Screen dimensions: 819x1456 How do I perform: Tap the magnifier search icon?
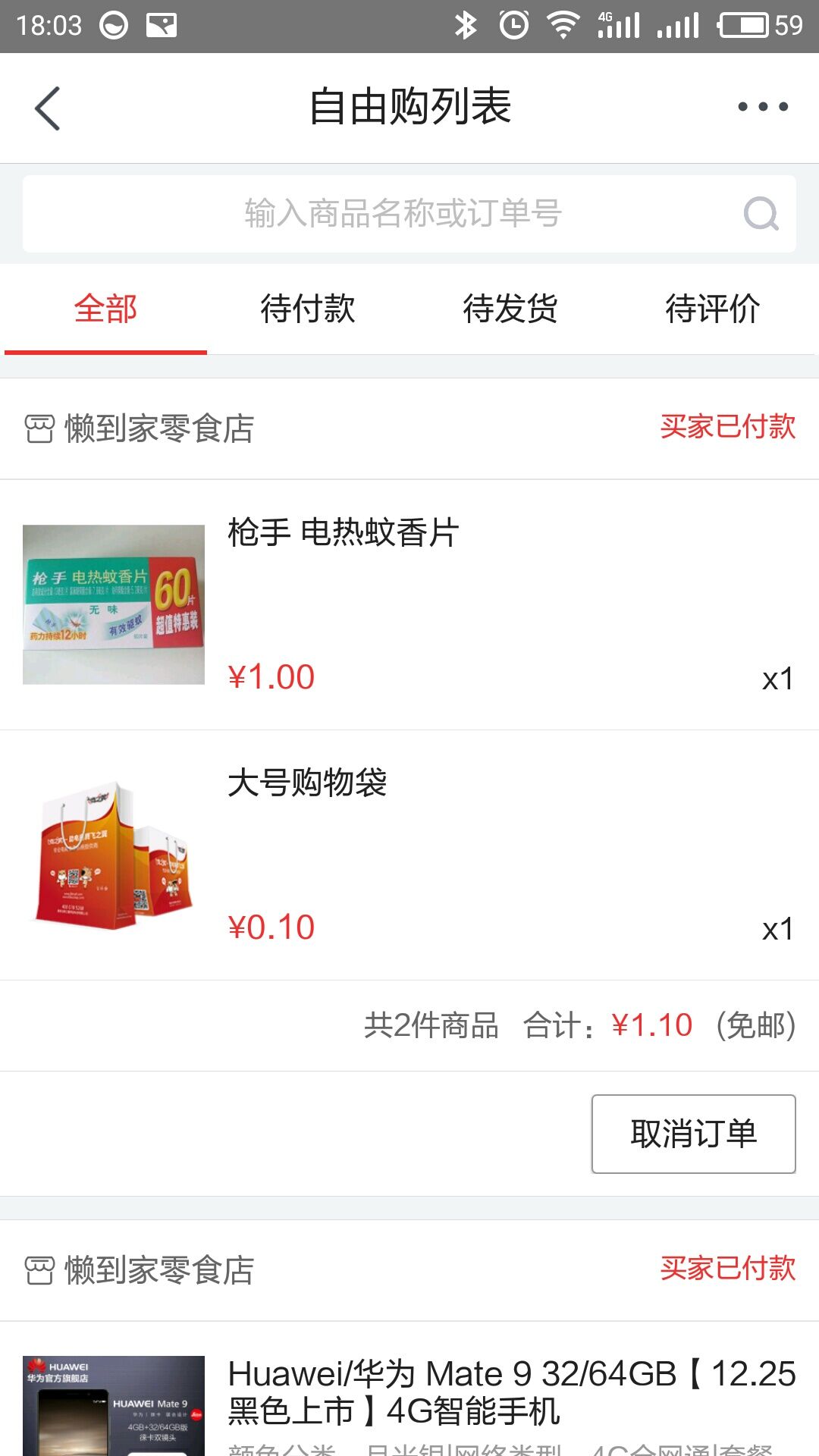click(761, 213)
